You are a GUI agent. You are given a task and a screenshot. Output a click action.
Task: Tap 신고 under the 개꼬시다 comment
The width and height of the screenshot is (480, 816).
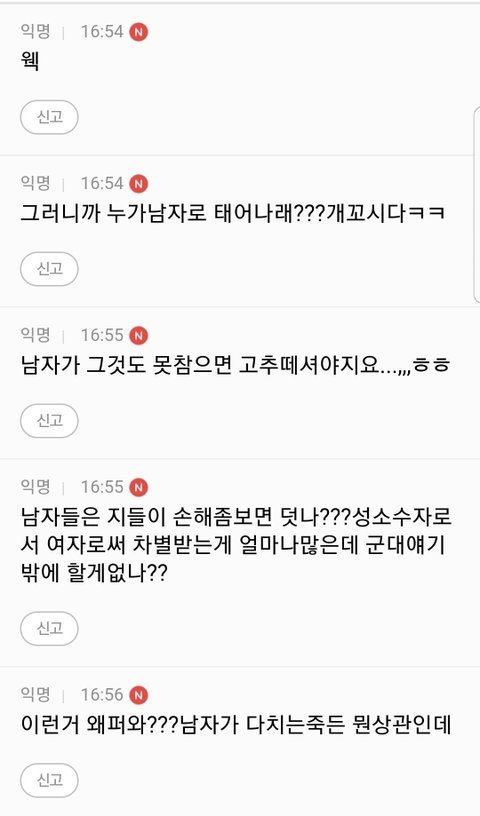tap(49, 269)
